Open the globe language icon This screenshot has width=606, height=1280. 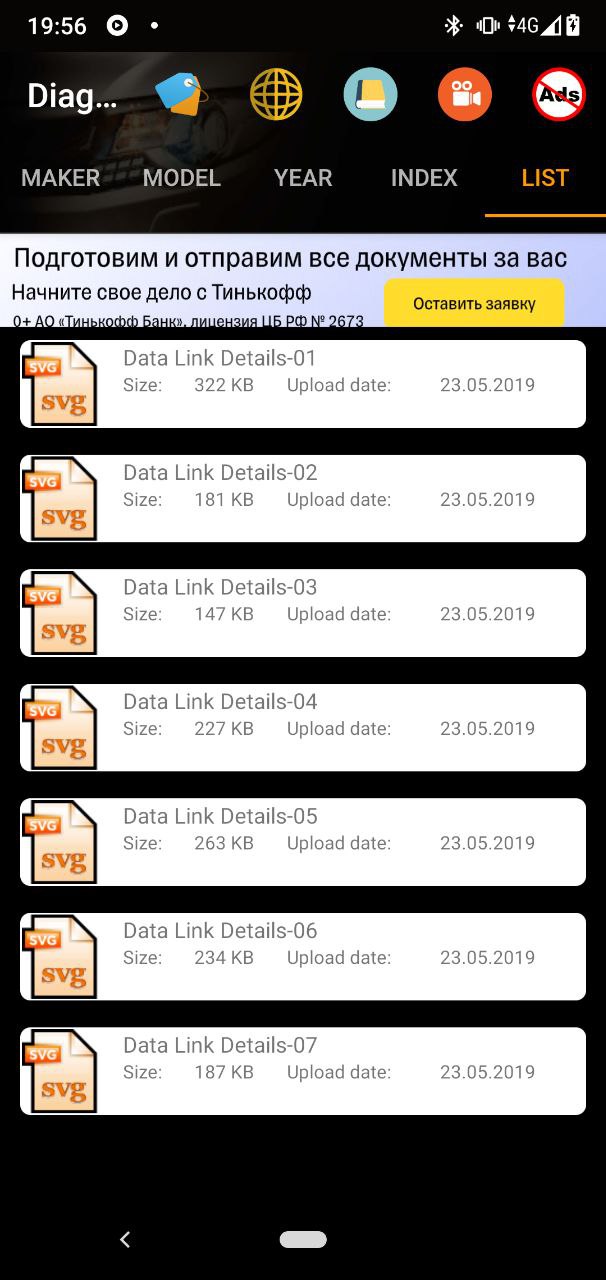[276, 96]
